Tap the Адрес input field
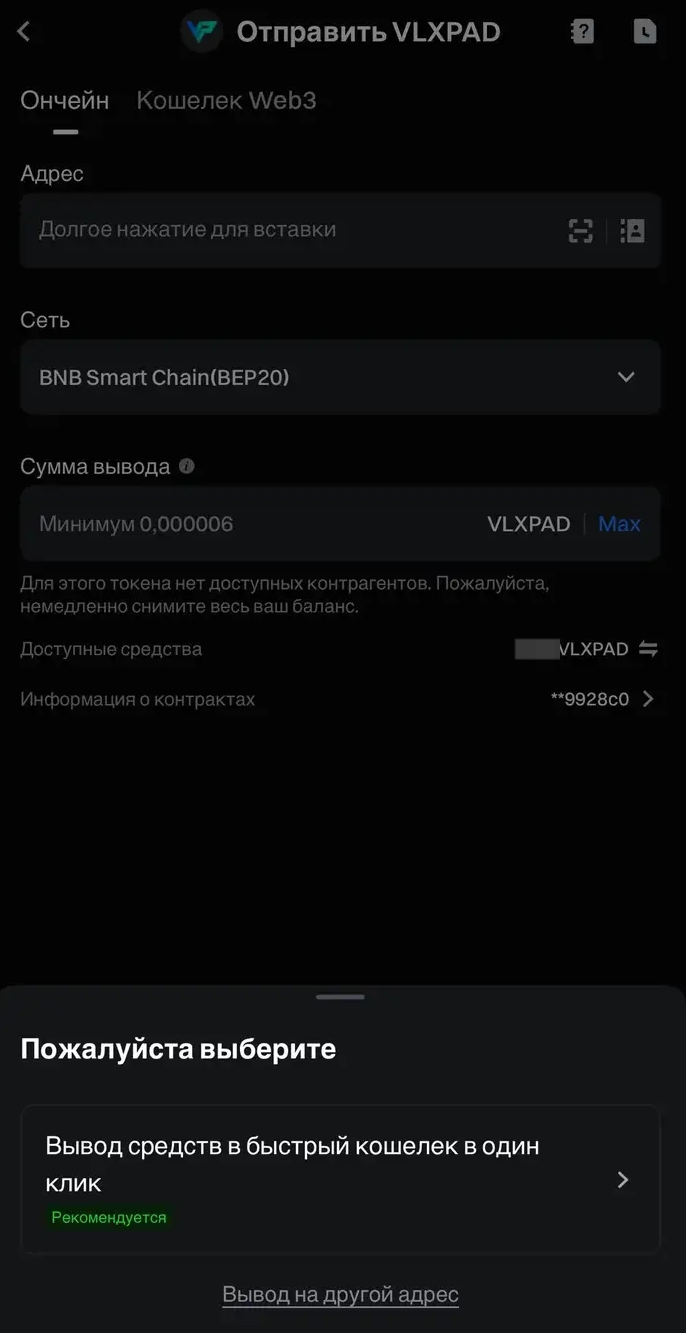 click(290, 230)
